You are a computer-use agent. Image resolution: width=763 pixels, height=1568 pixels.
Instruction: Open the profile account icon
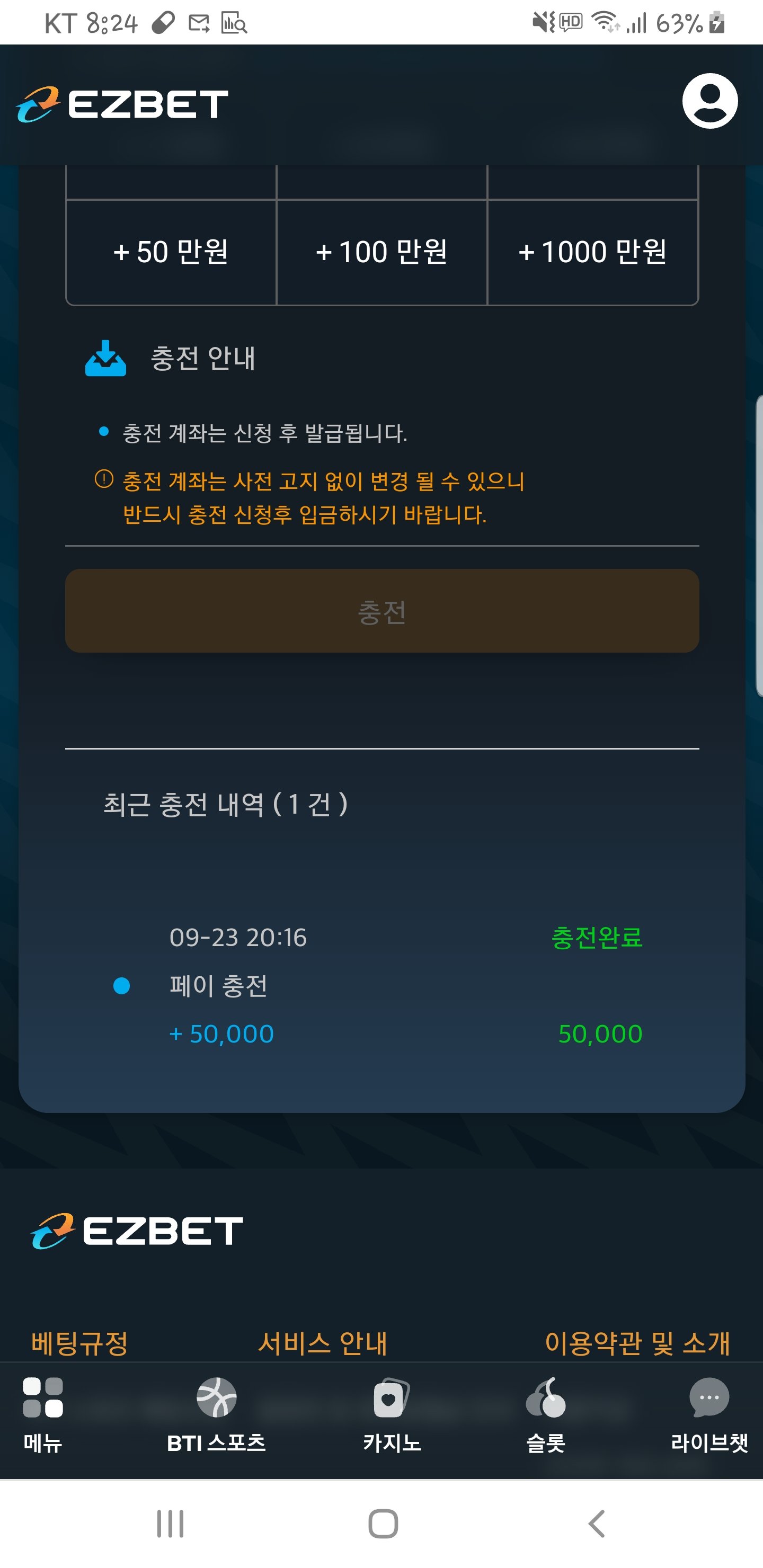[x=709, y=101]
